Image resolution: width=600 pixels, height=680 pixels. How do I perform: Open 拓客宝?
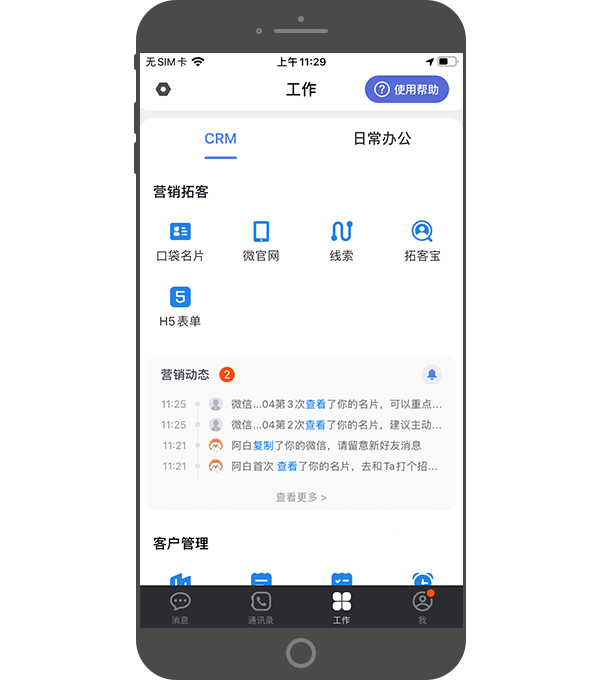pyautogui.click(x=422, y=241)
